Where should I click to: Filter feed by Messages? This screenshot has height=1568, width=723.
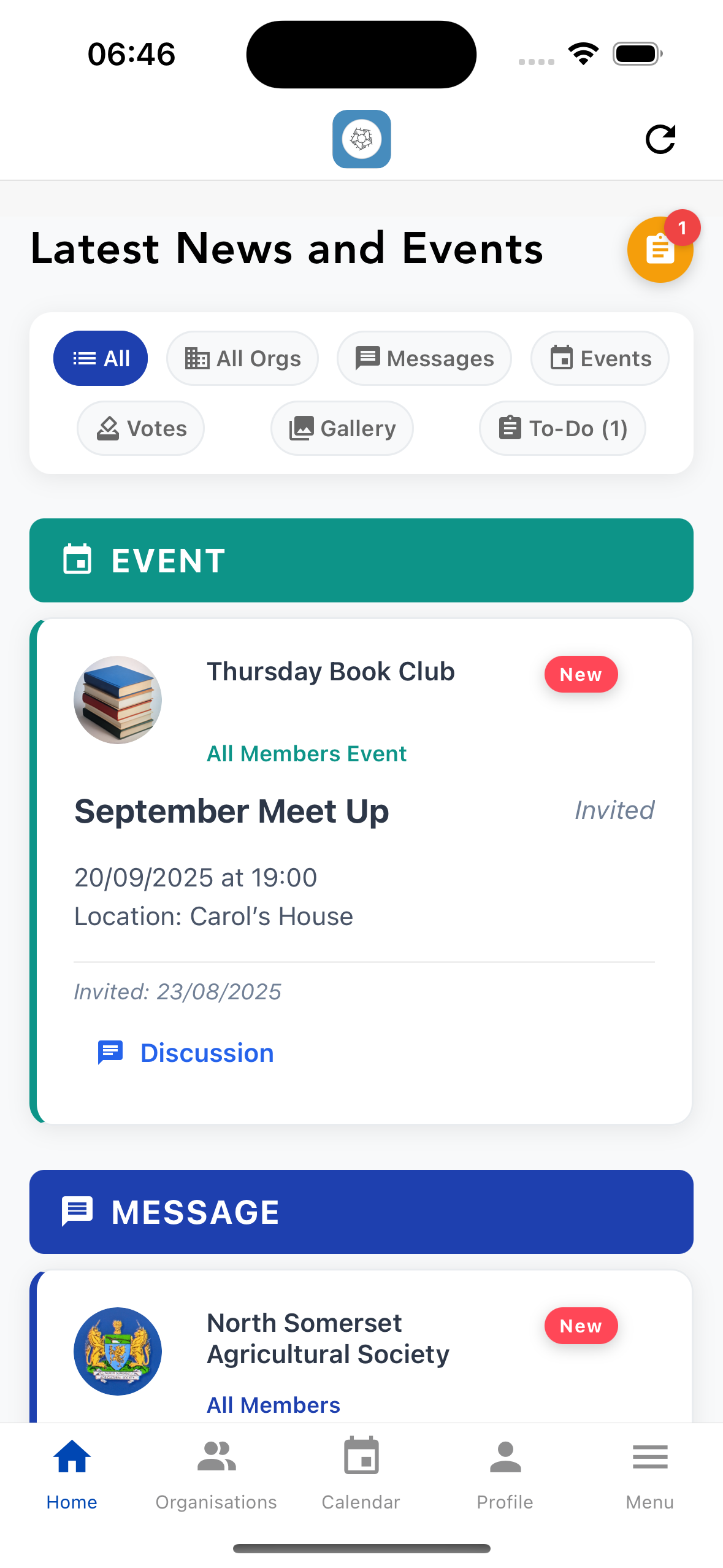tap(424, 358)
